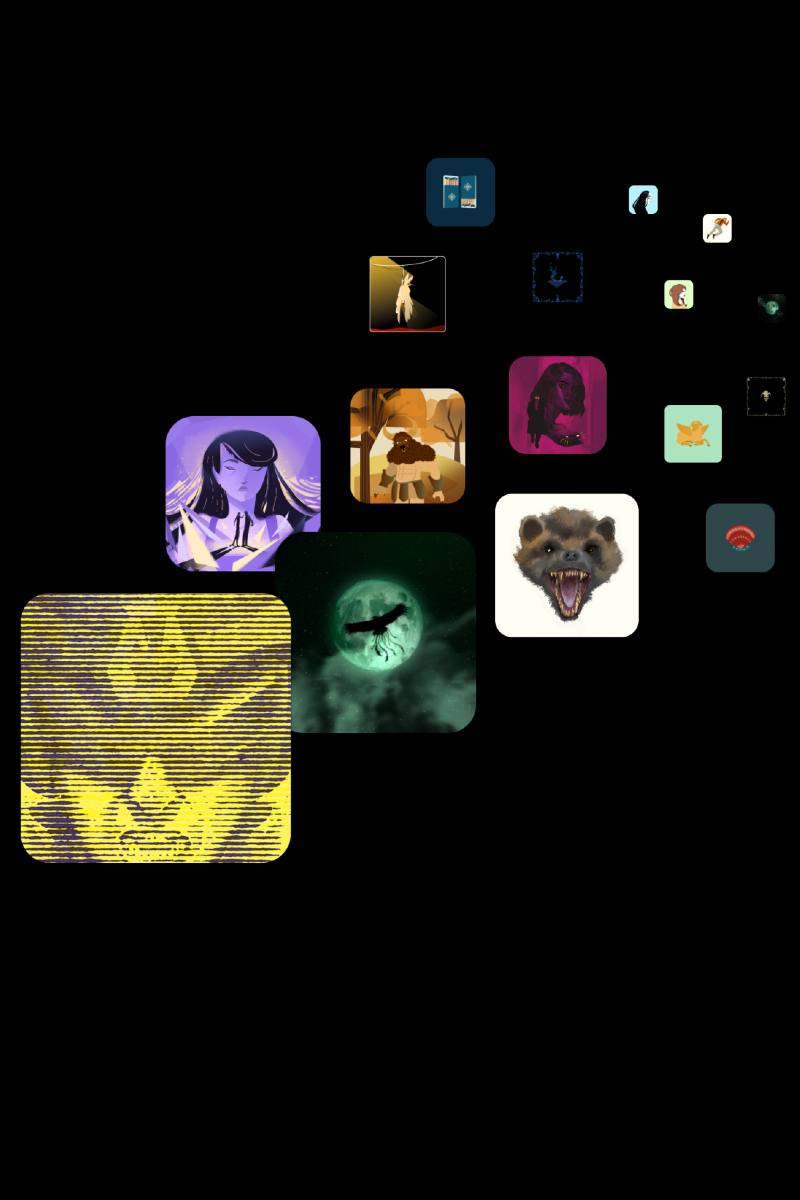
Task: Open the small light-blue dark-haired figure tile
Action: coord(643,200)
